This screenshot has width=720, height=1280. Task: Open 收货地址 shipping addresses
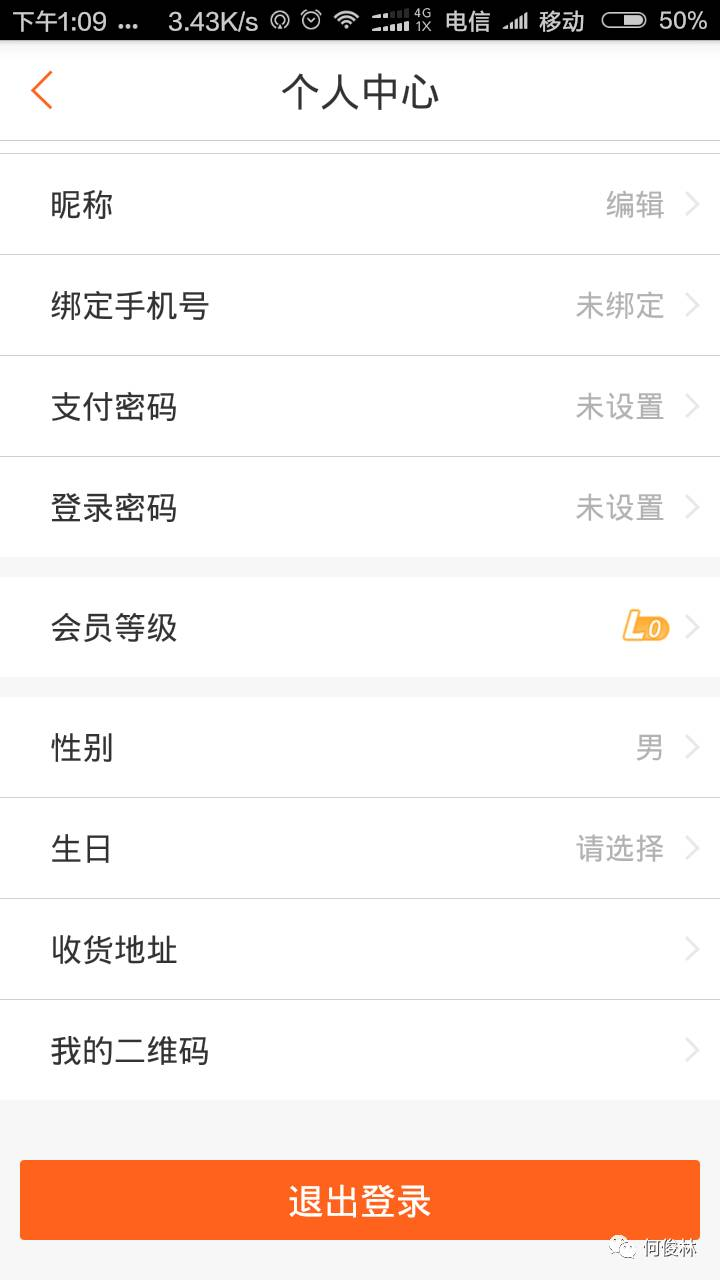pos(360,950)
